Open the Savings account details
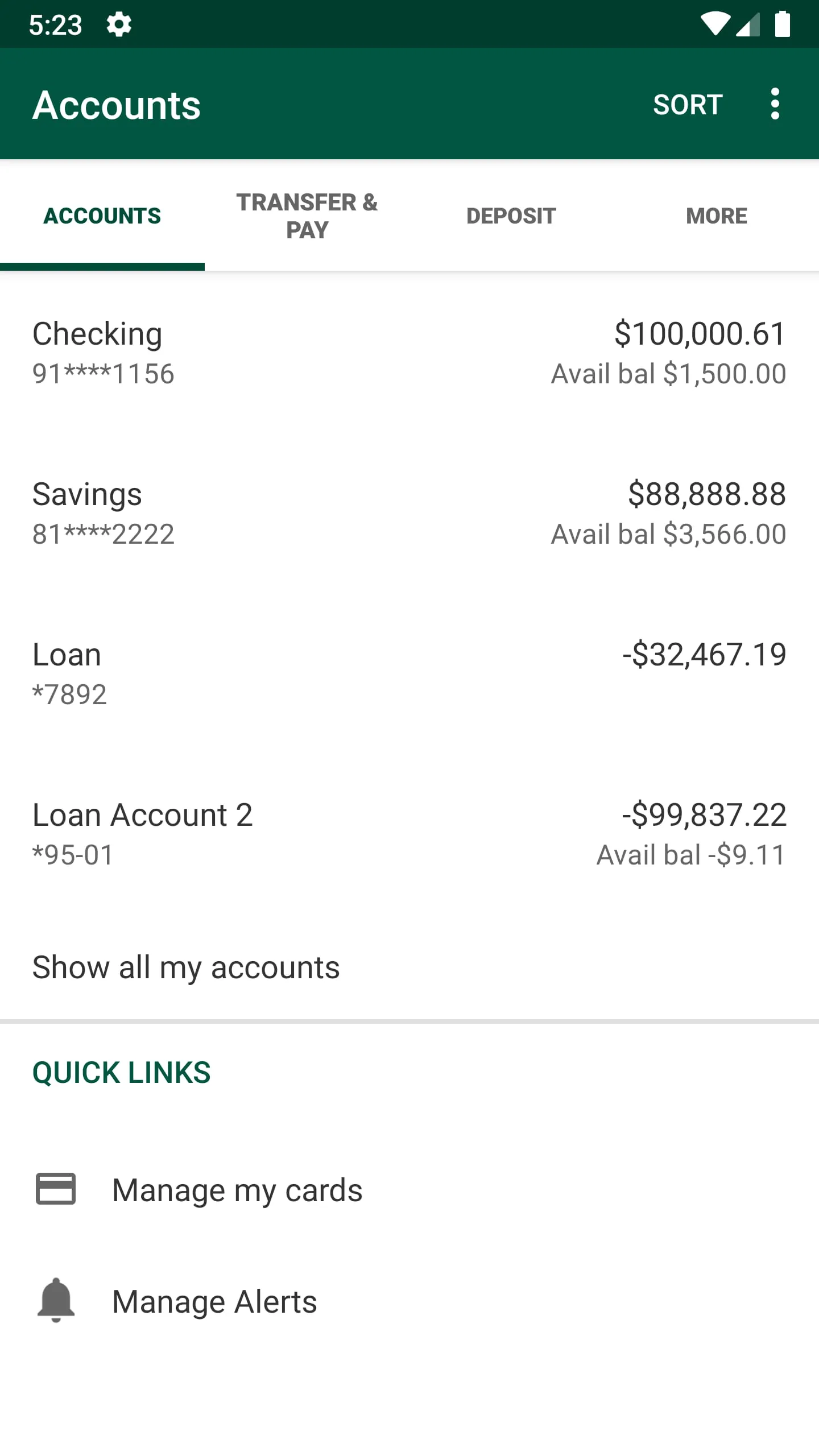Viewport: 819px width, 1456px height. 409,511
